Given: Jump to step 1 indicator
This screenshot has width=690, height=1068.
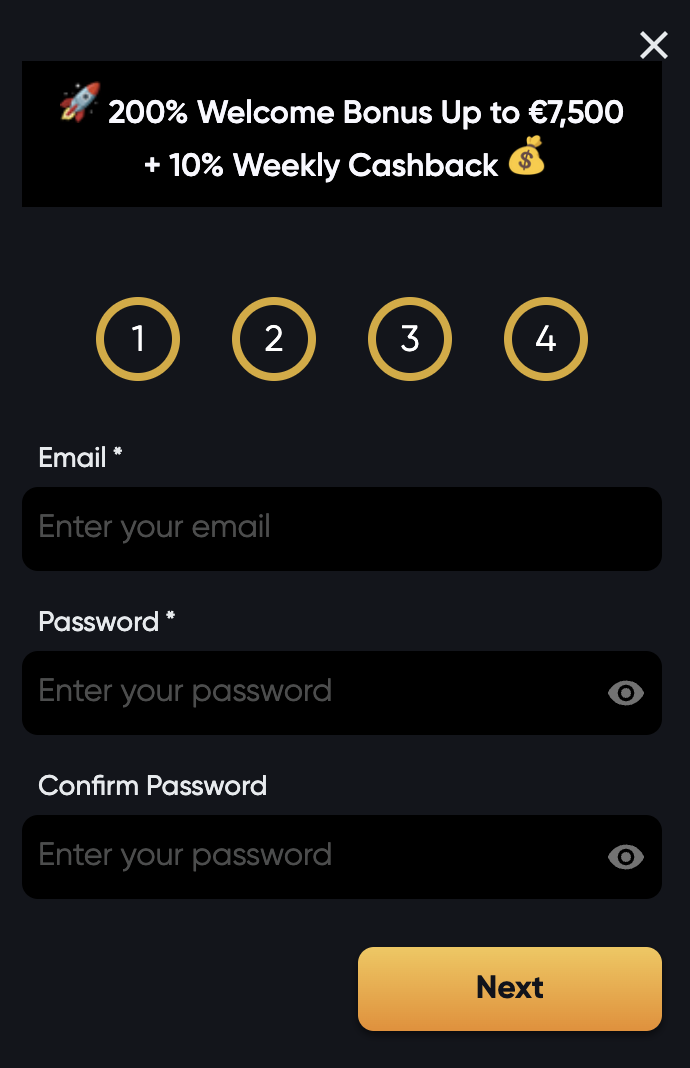Looking at the screenshot, I should pyautogui.click(x=138, y=340).
